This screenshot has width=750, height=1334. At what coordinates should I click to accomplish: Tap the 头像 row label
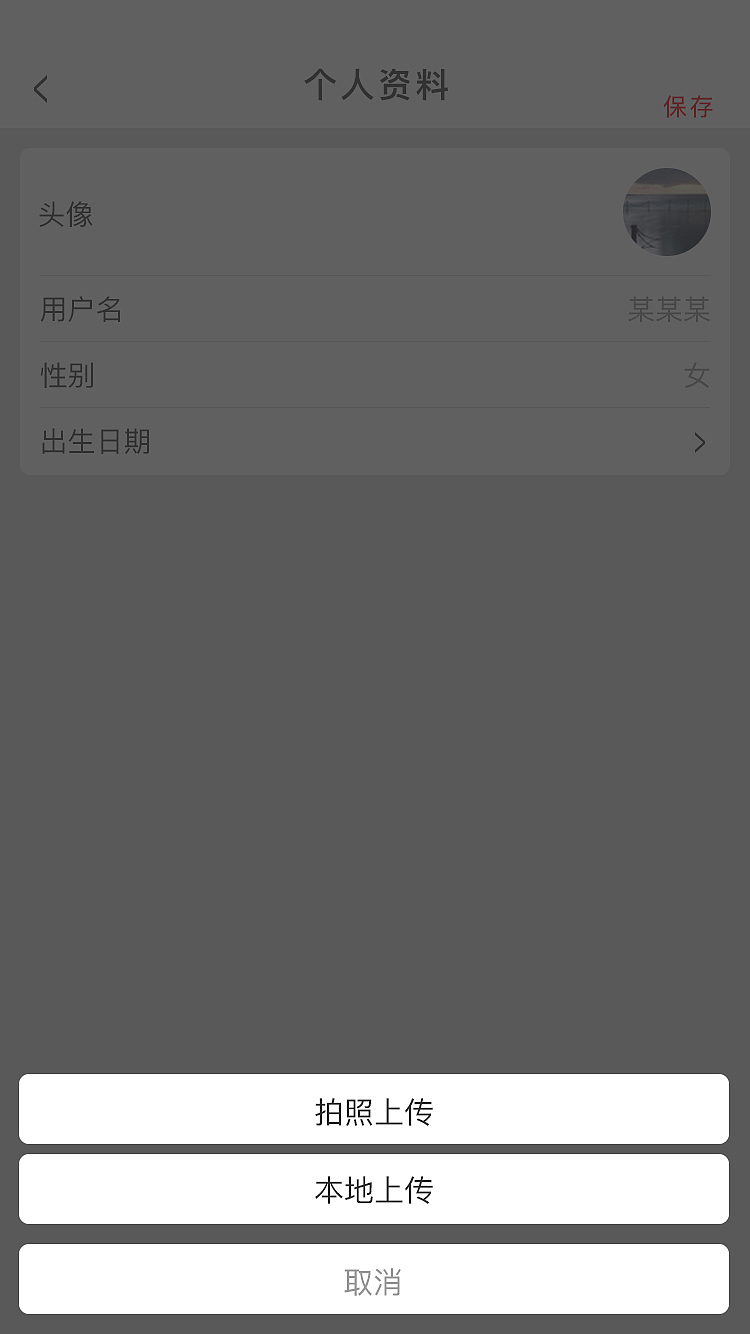click(64, 215)
